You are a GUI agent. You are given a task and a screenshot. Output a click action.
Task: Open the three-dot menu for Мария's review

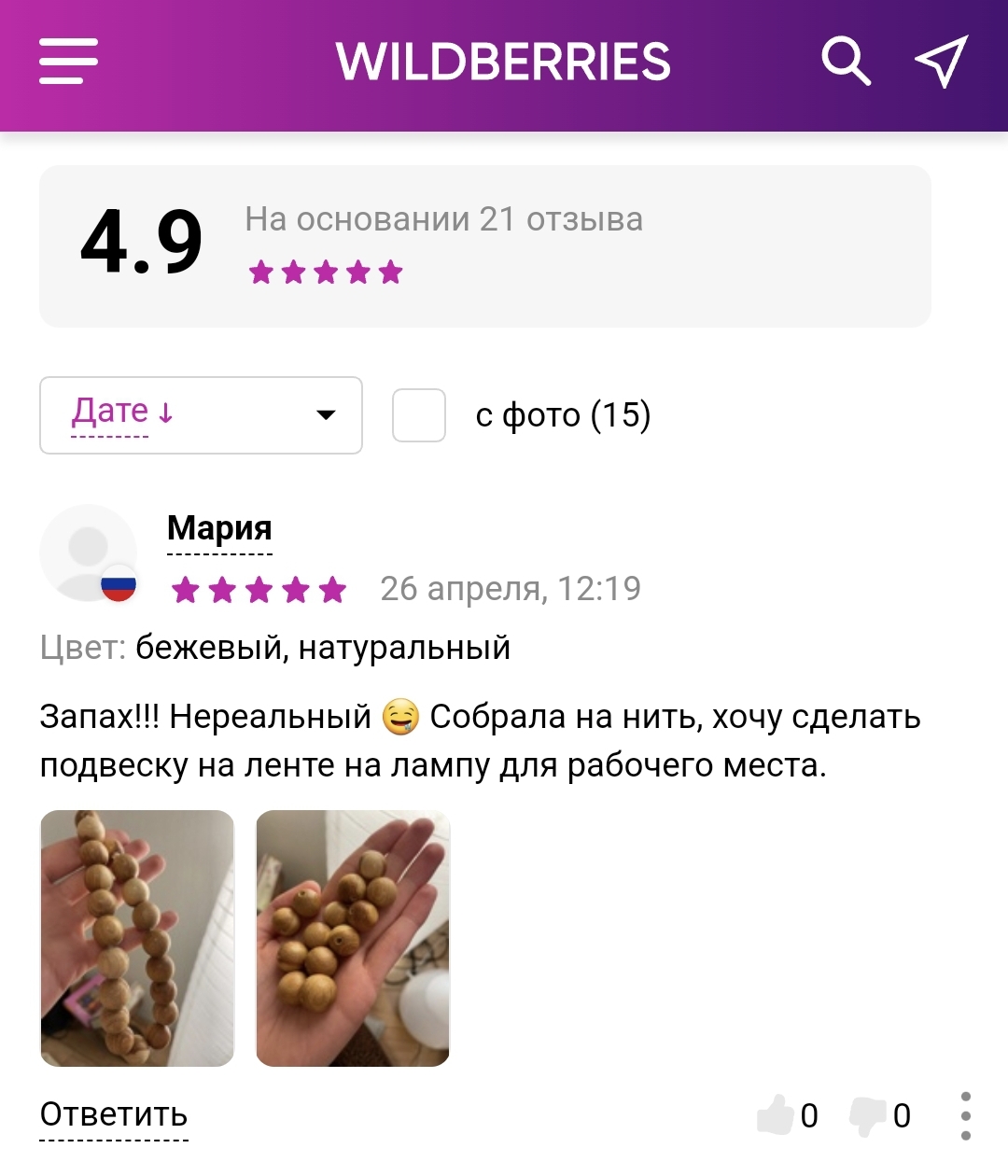pos(966,1115)
